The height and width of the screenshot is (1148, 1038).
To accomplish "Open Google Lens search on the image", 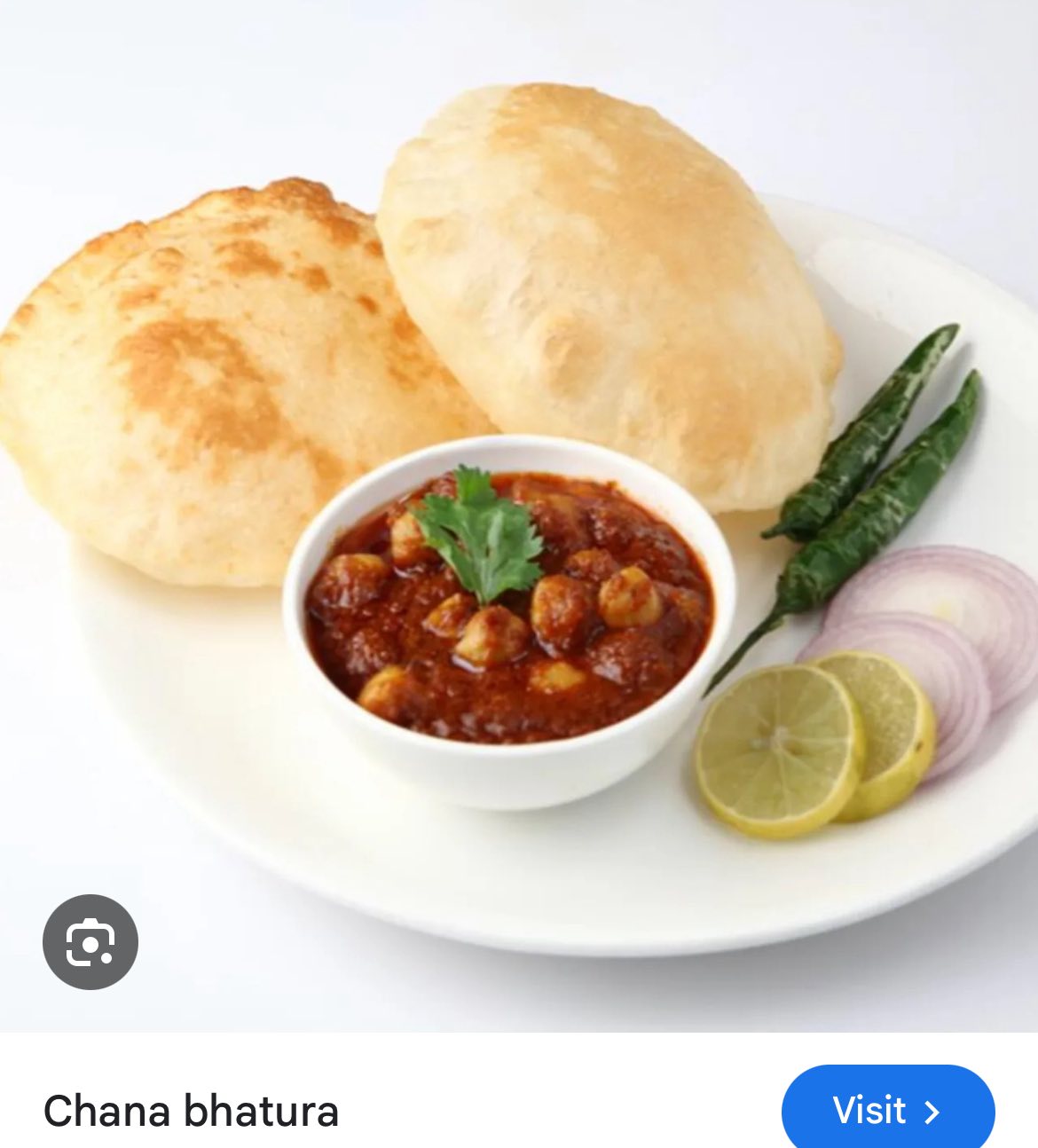I will (x=90, y=942).
